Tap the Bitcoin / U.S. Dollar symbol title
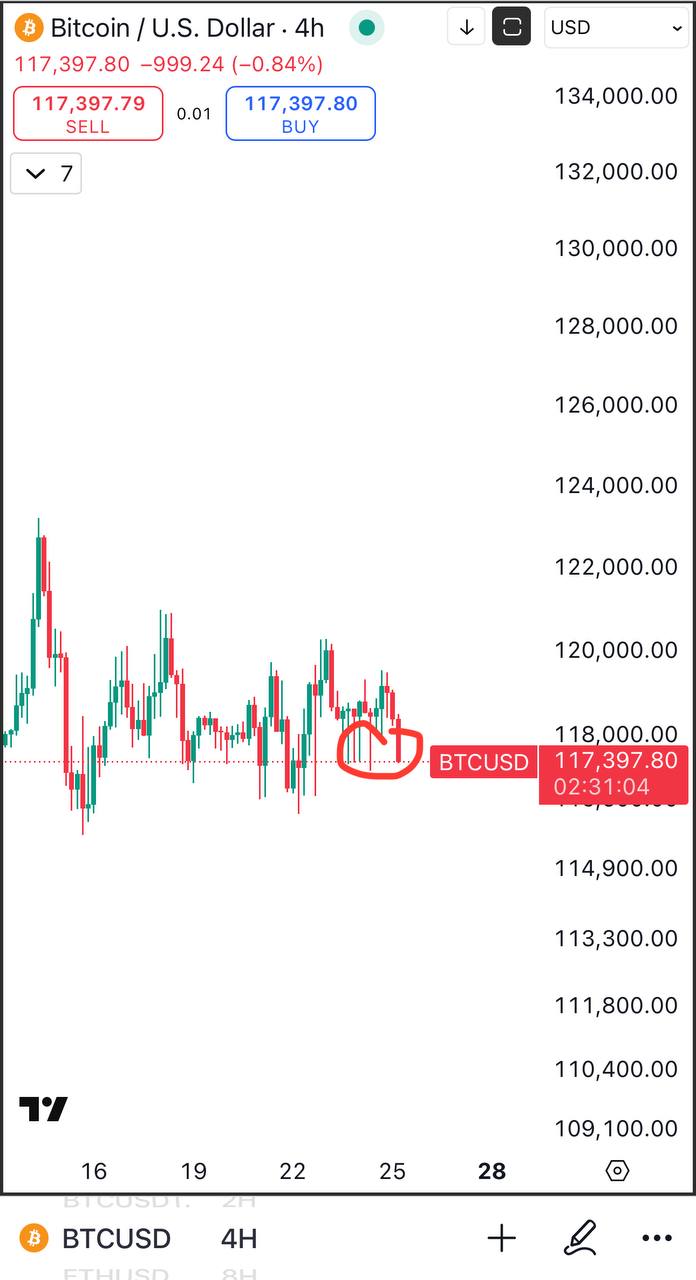 point(187,28)
